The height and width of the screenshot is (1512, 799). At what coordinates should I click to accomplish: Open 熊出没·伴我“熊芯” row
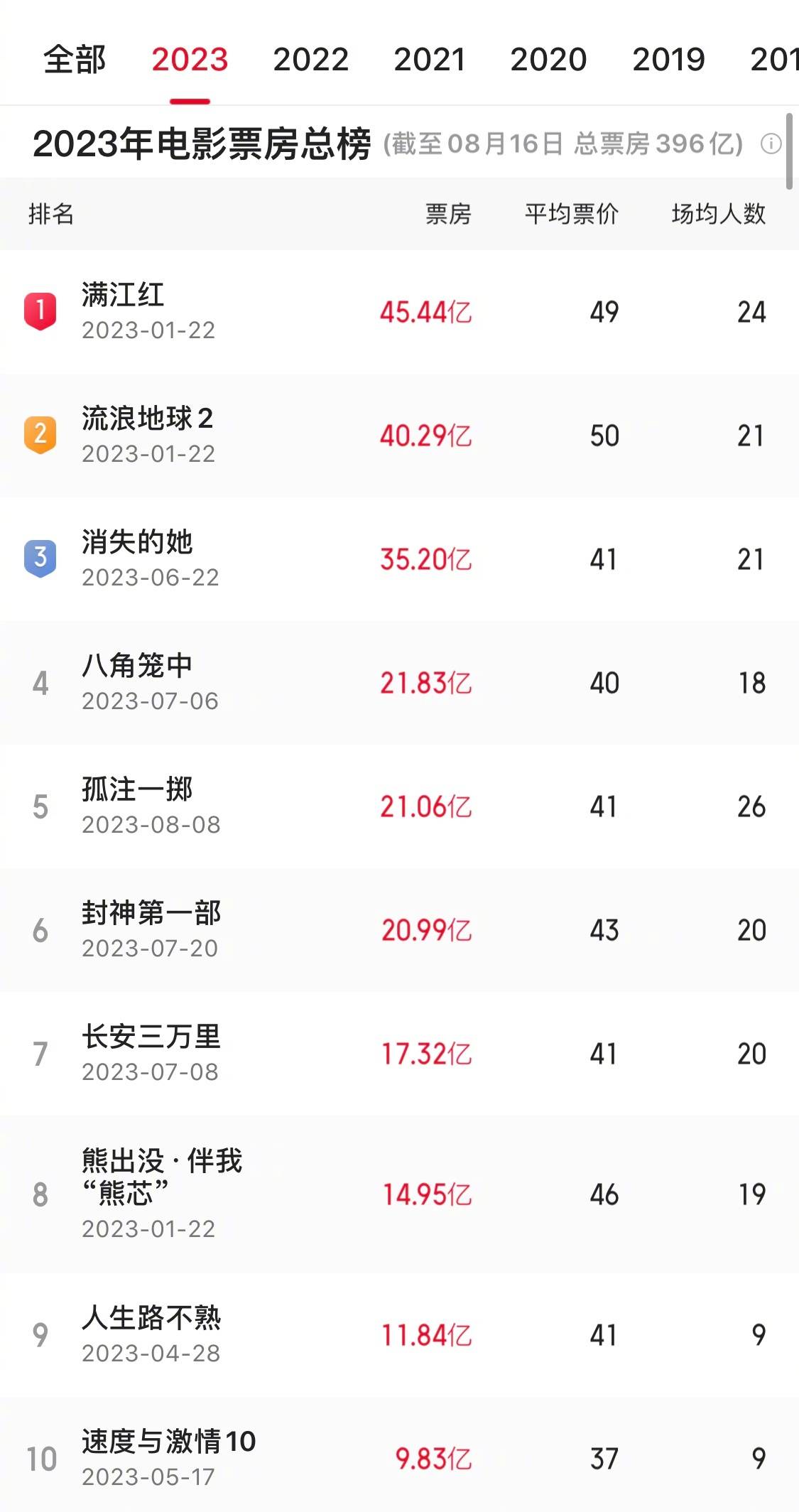[x=399, y=1194]
